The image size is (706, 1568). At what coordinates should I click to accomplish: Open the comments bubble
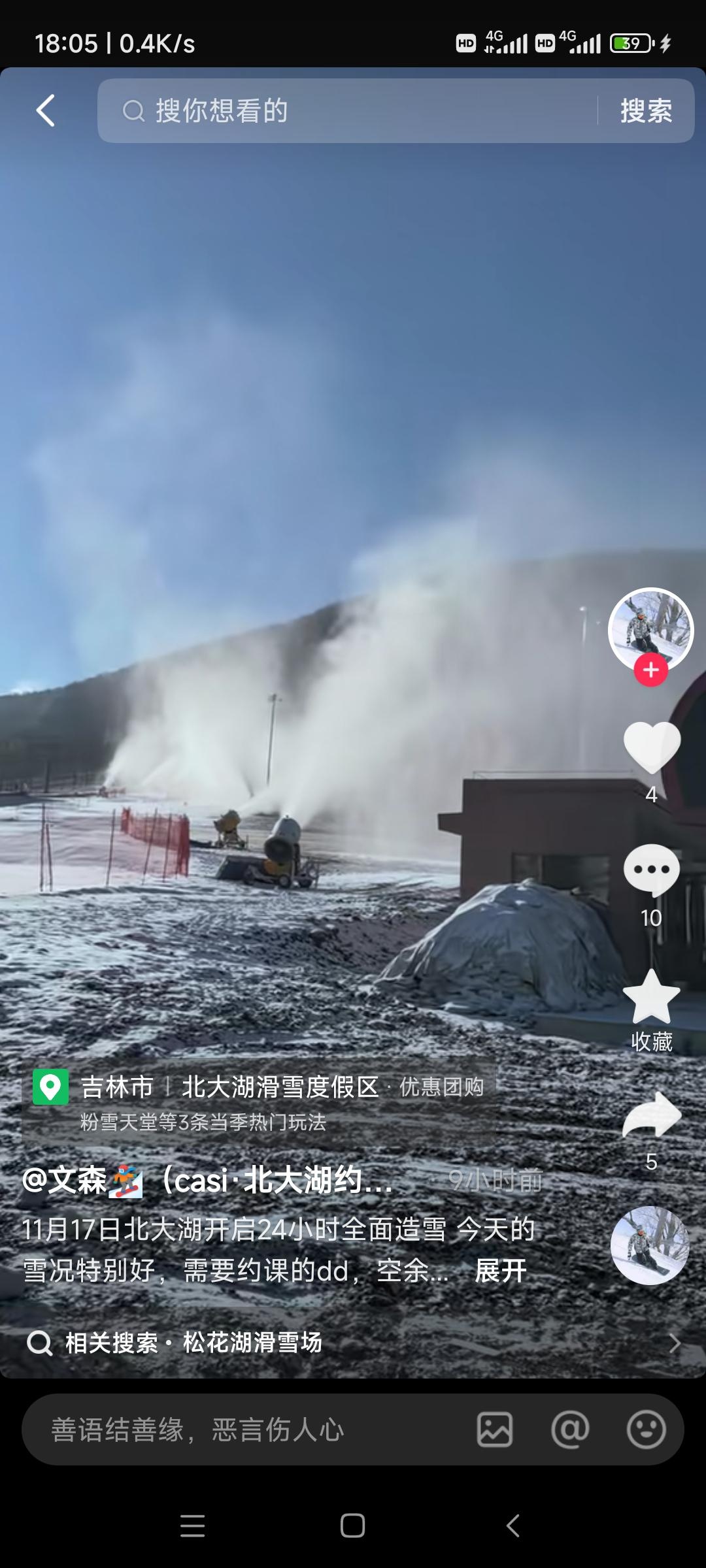[x=651, y=870]
